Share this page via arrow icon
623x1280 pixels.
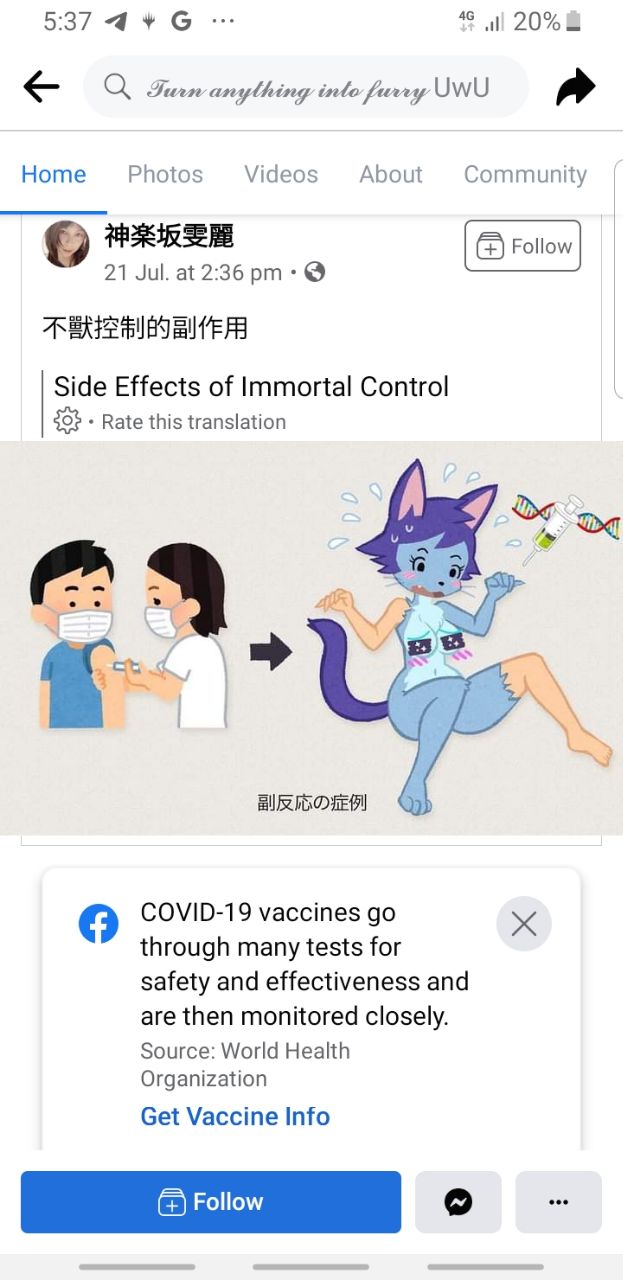(575, 88)
